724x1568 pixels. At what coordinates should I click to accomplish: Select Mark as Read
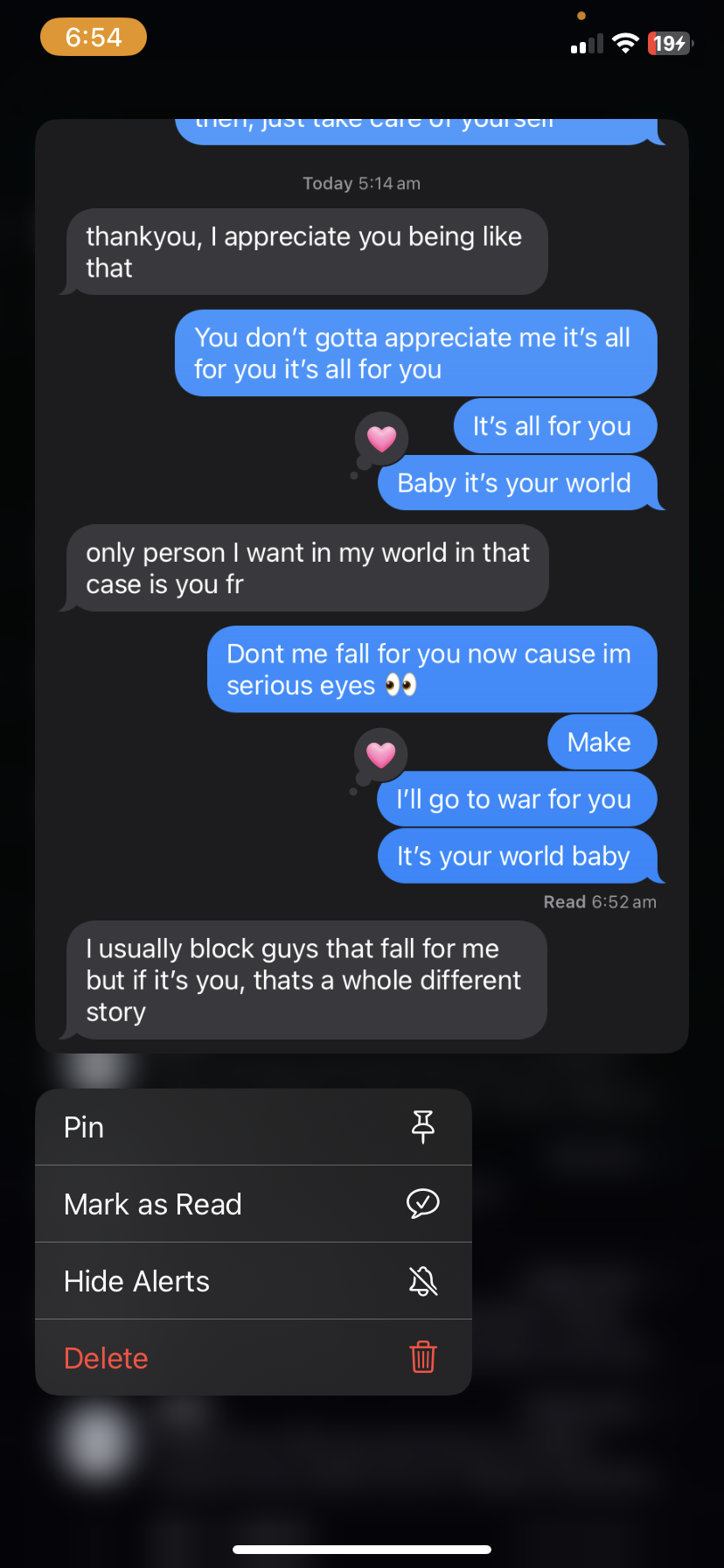tap(254, 1204)
